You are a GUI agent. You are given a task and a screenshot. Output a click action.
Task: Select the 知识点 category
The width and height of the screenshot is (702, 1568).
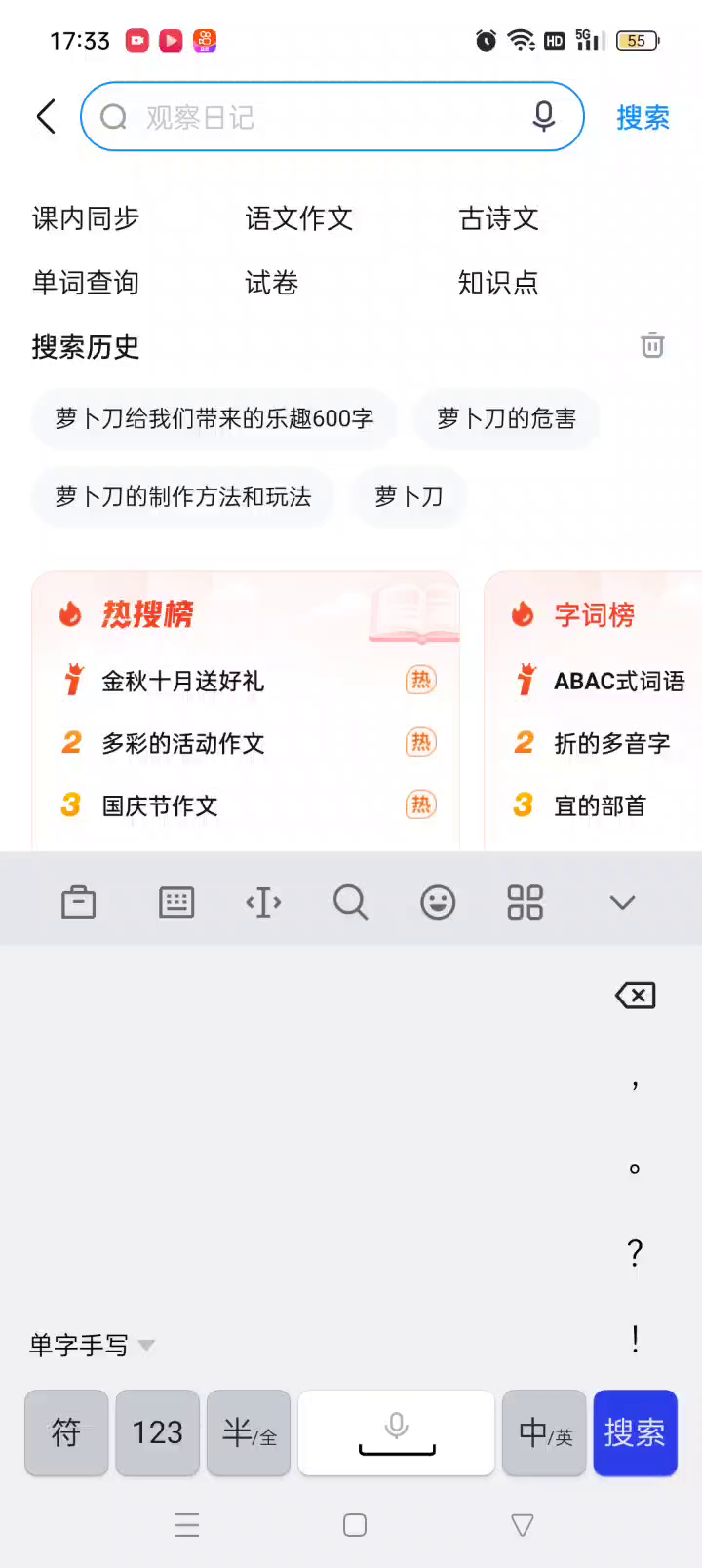pyautogui.click(x=498, y=283)
